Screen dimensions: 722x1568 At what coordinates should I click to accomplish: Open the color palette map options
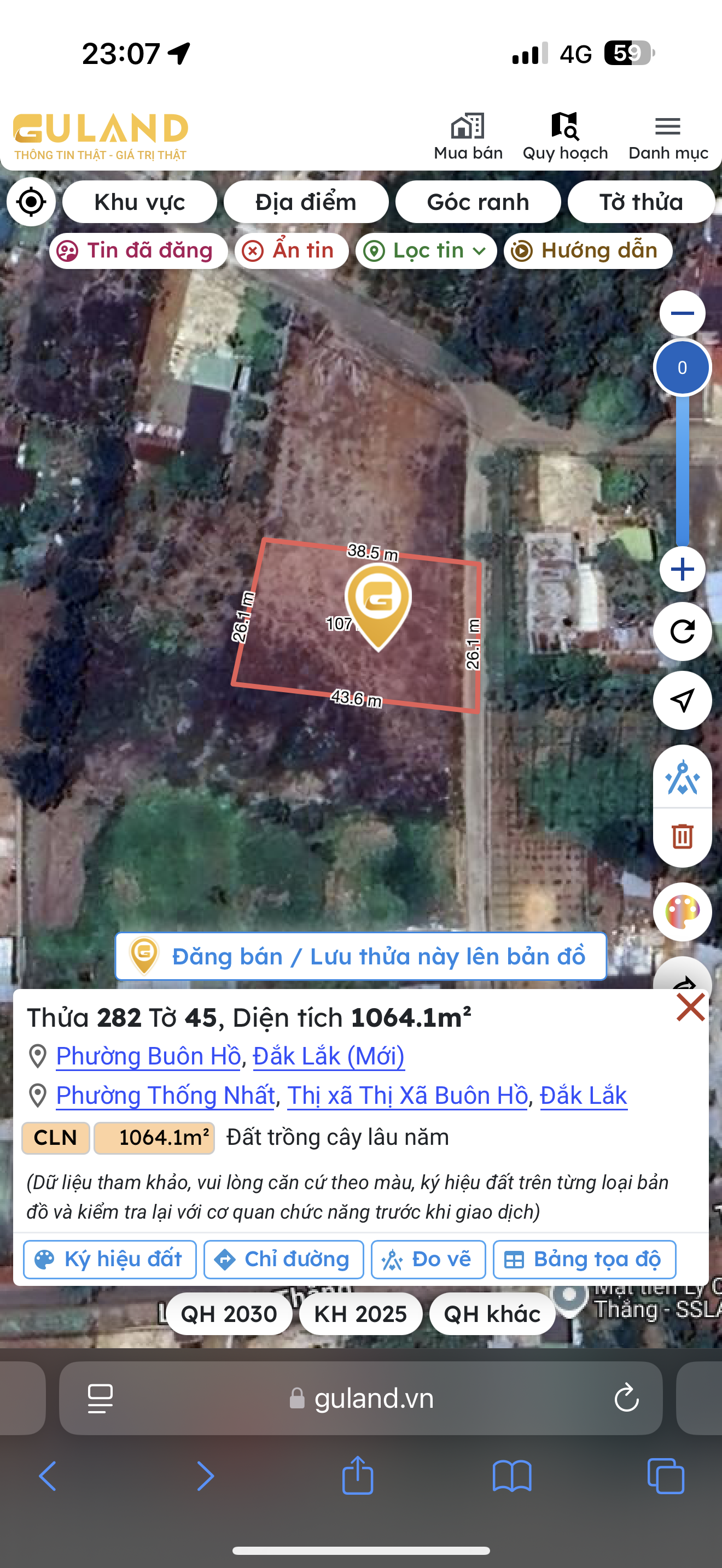click(682, 911)
